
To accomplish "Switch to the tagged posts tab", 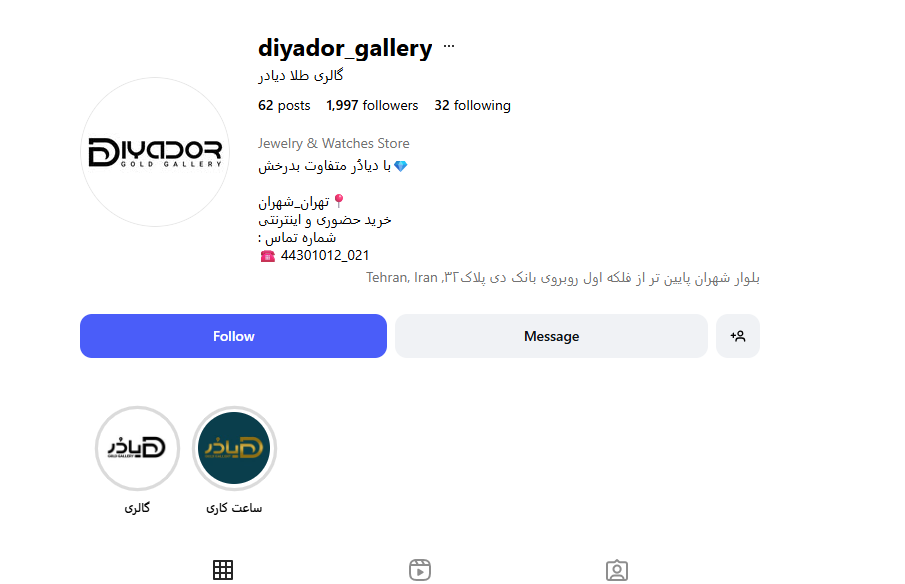I will (617, 570).
